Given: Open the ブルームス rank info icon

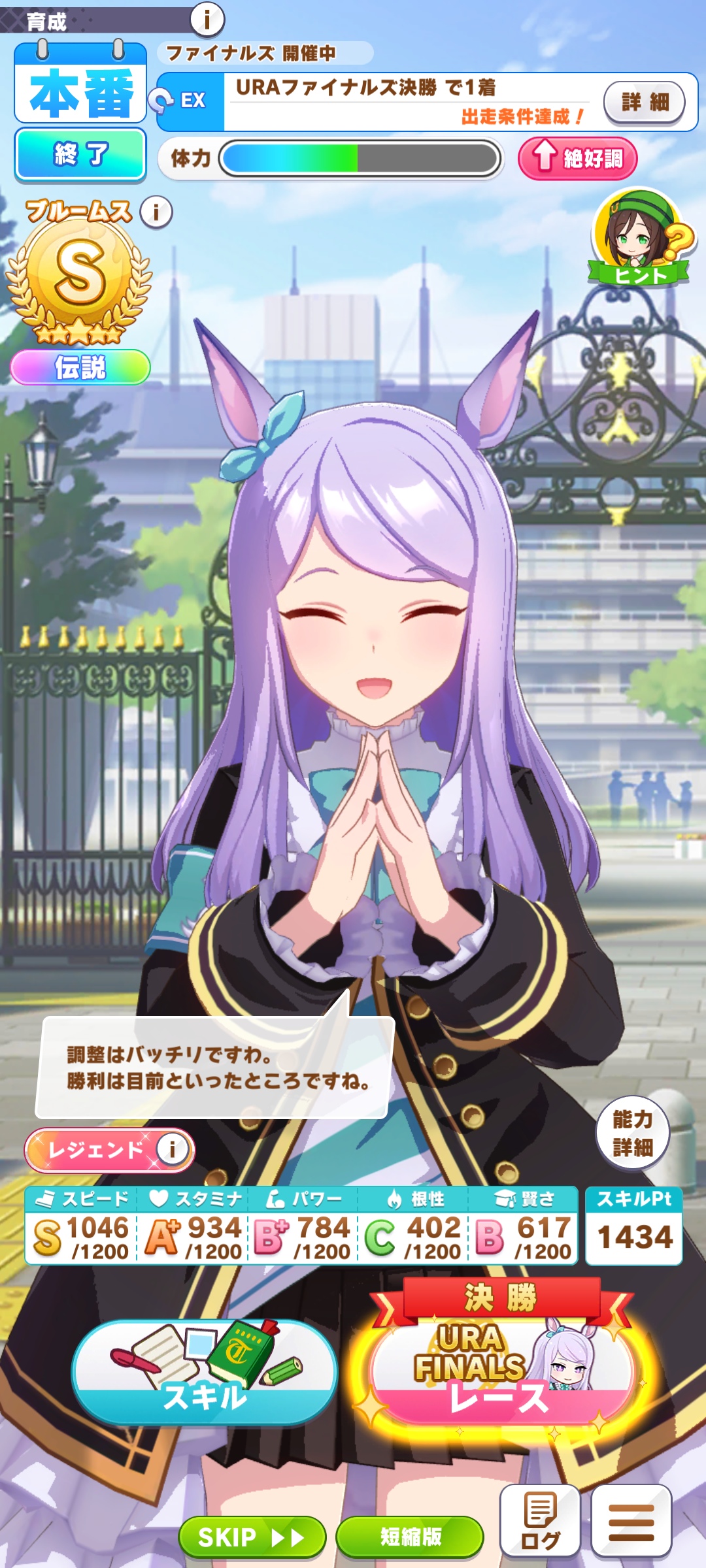Looking at the screenshot, I should coord(156,212).
